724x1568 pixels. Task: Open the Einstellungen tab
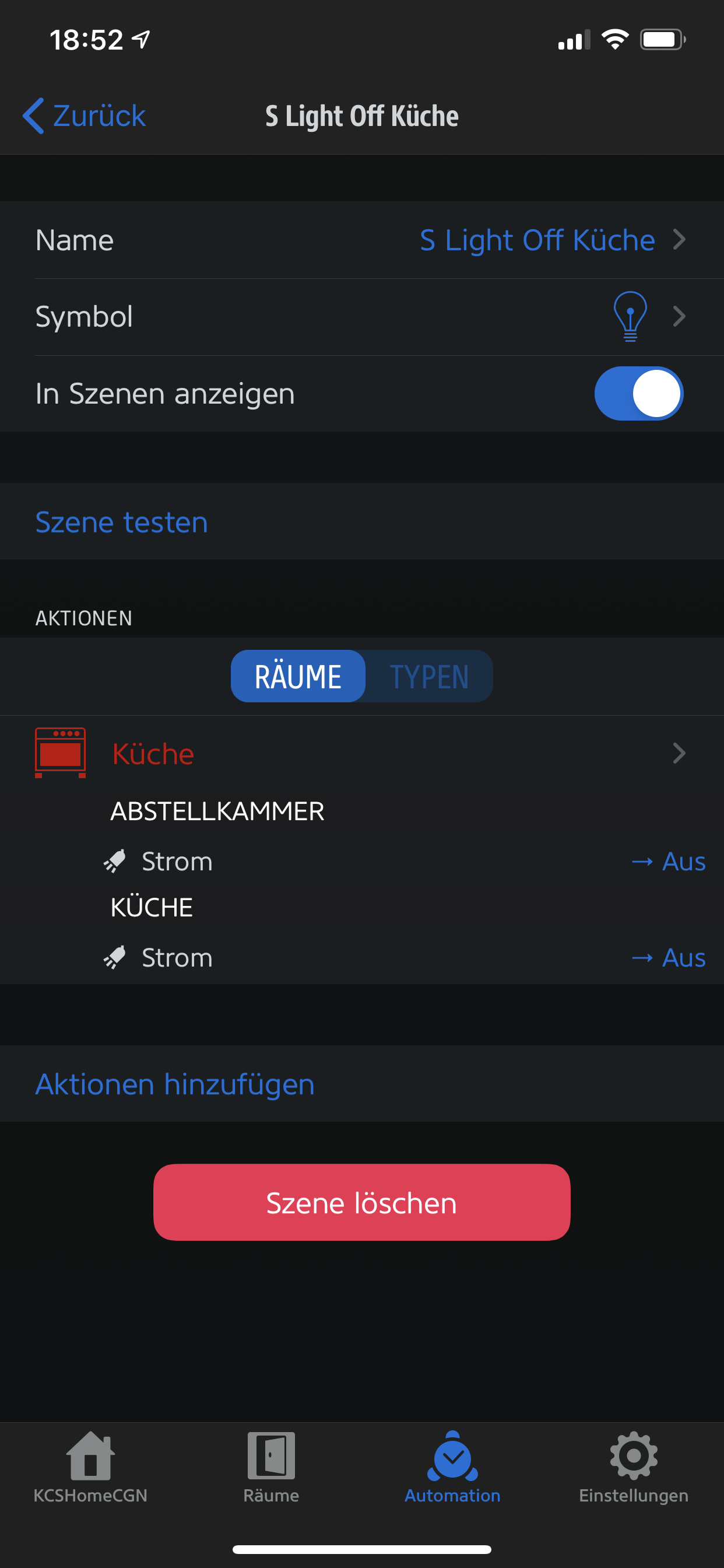click(x=633, y=1467)
